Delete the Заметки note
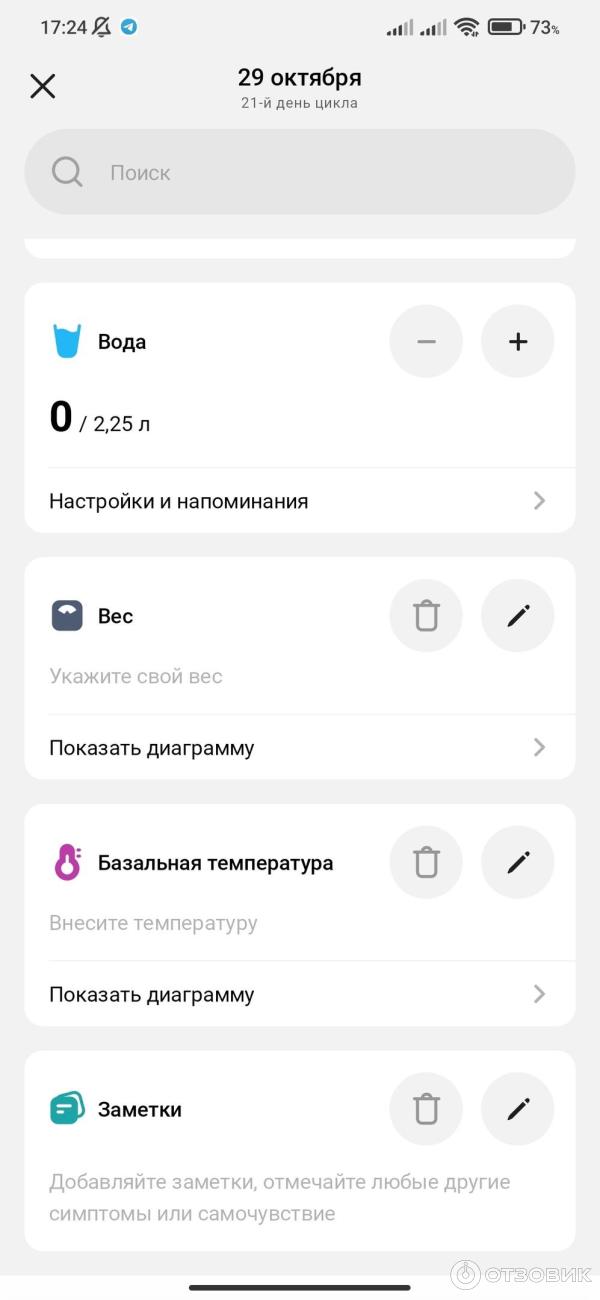 click(x=426, y=1109)
